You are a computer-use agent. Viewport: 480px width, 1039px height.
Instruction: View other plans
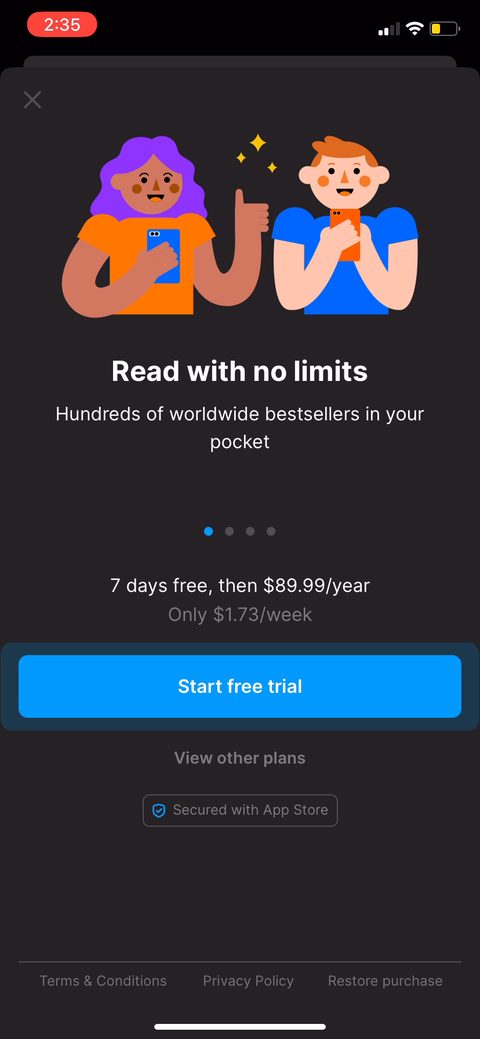click(x=240, y=758)
